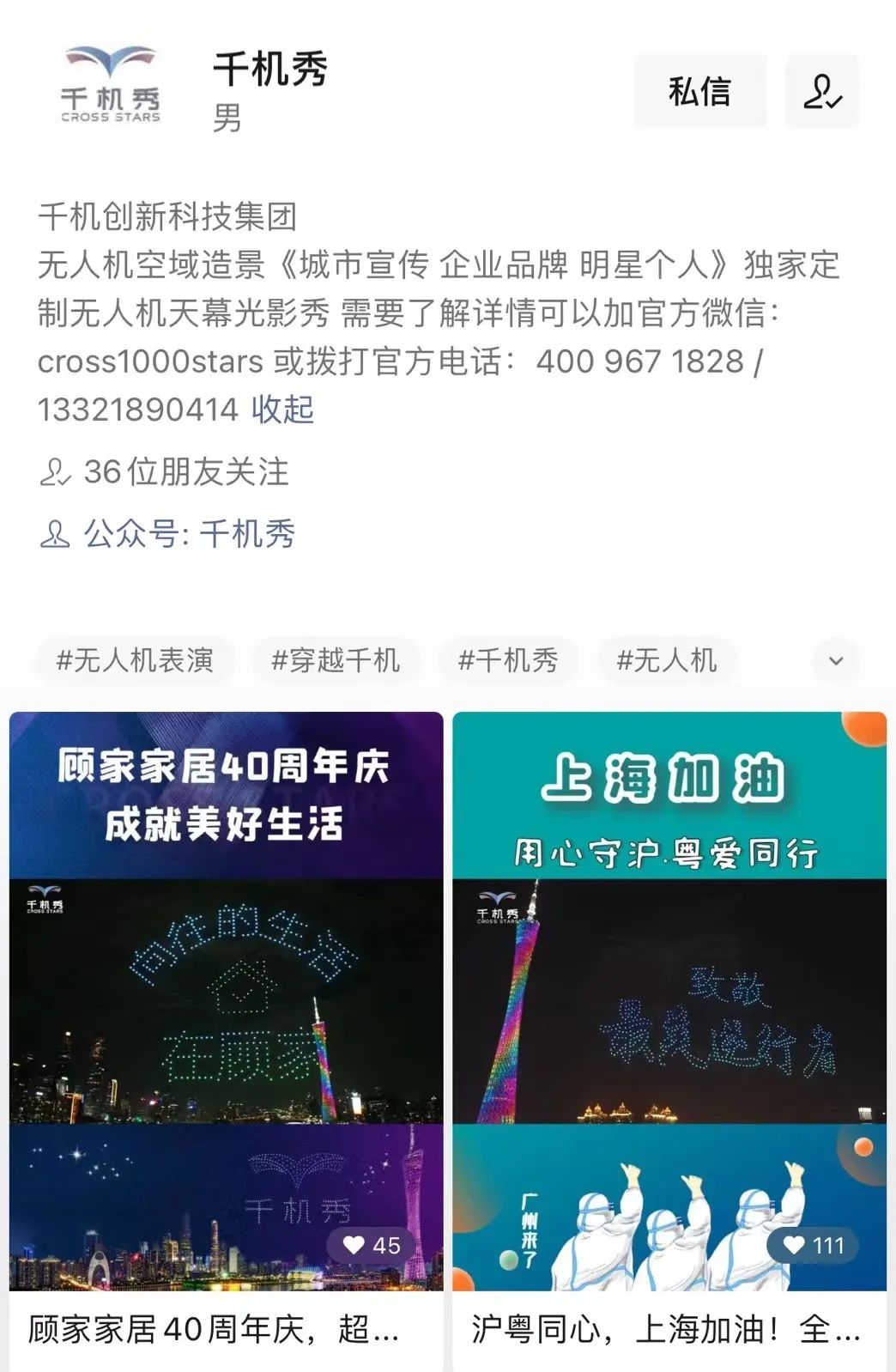Image resolution: width=896 pixels, height=1372 pixels.
Task: Tap the followed-status person icon button
Action: pos(821,91)
